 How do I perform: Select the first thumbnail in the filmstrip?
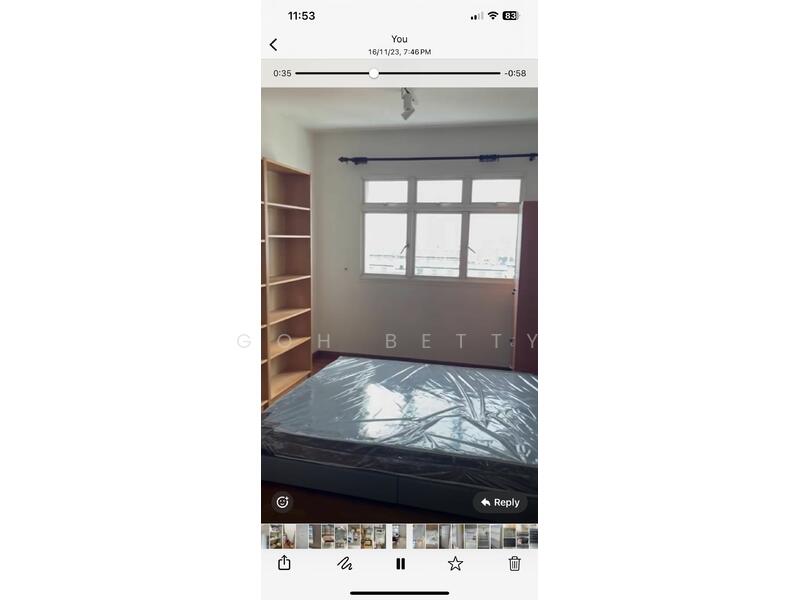point(269,536)
